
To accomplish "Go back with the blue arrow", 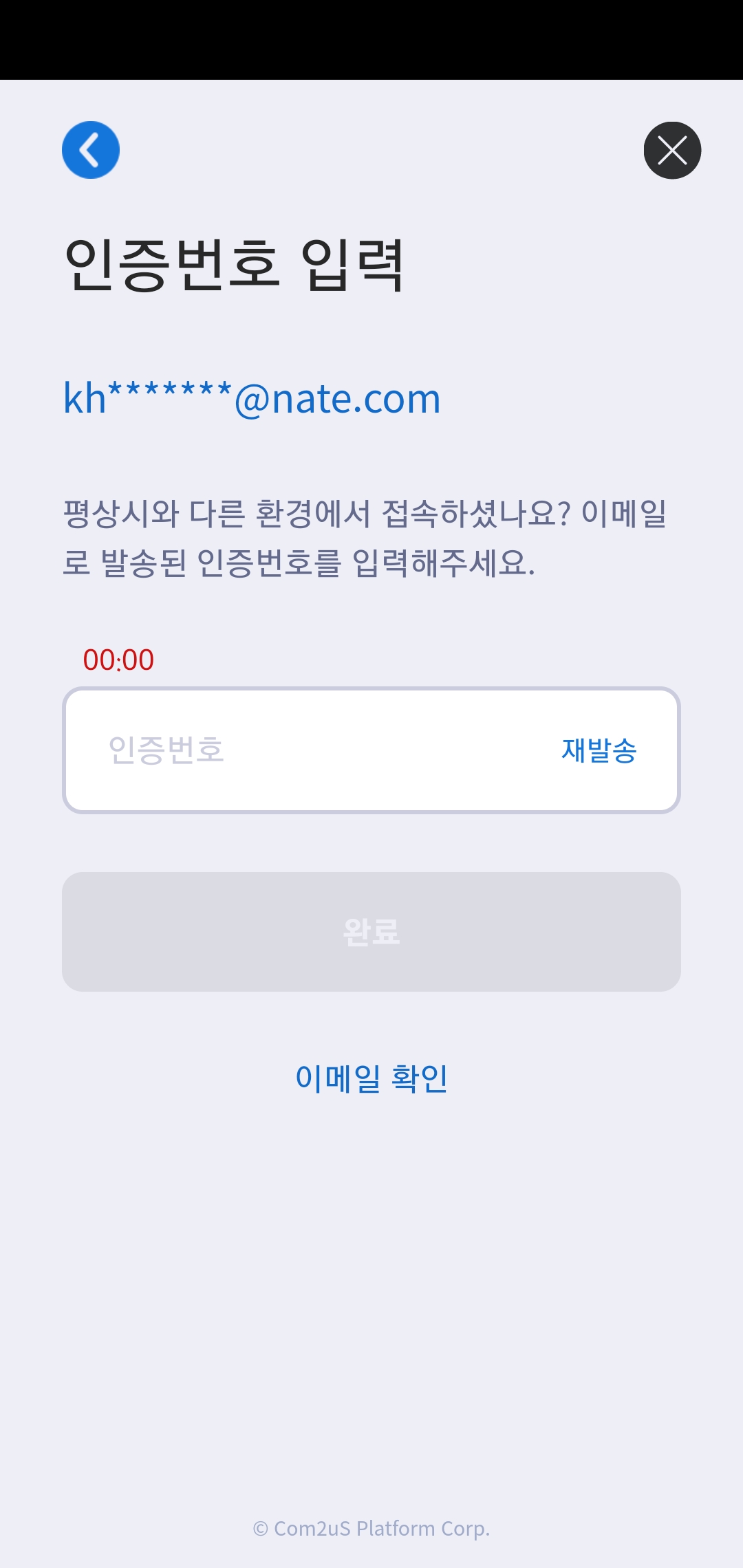I will [91, 150].
